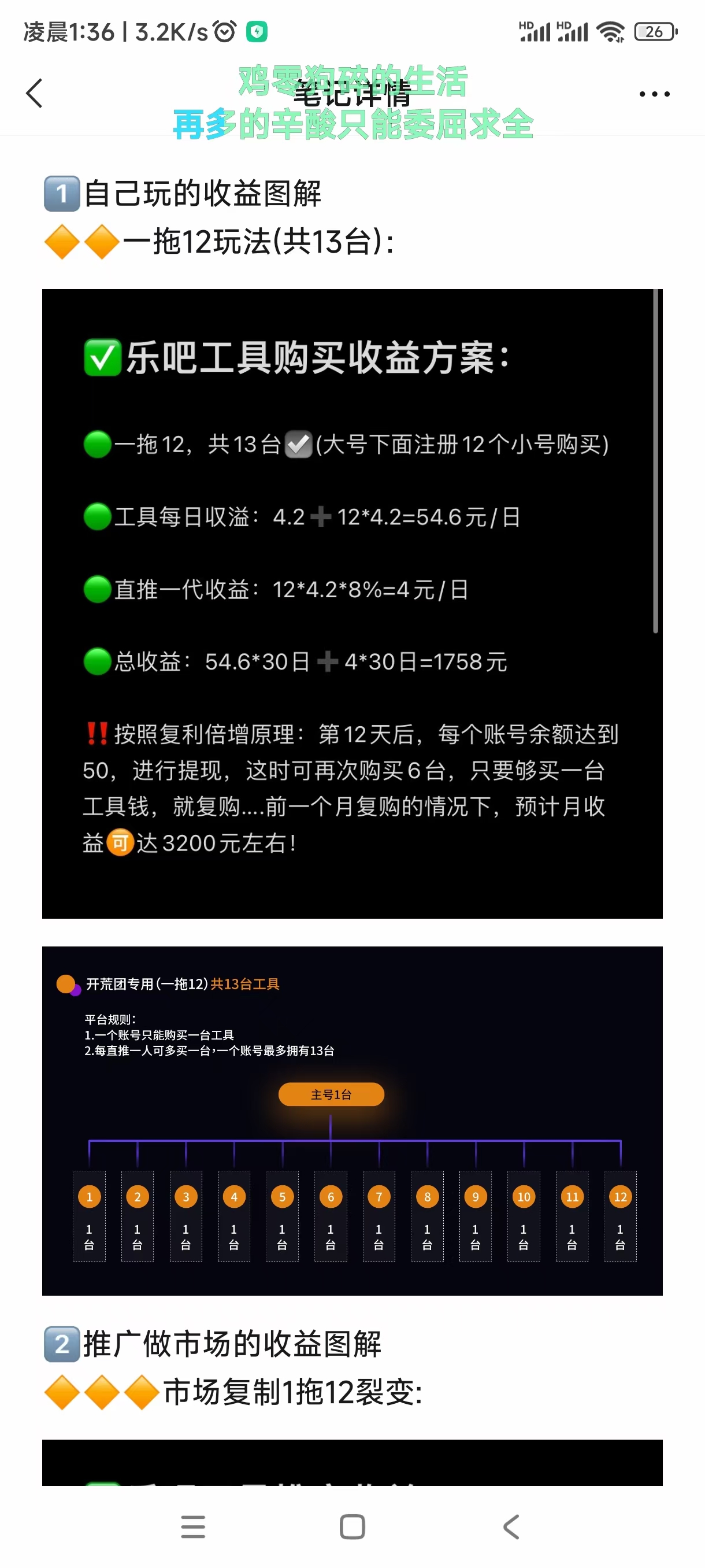705x1568 pixels.
Task: Open the 乐吧工具购买收益方案 image
Action: [x=351, y=602]
